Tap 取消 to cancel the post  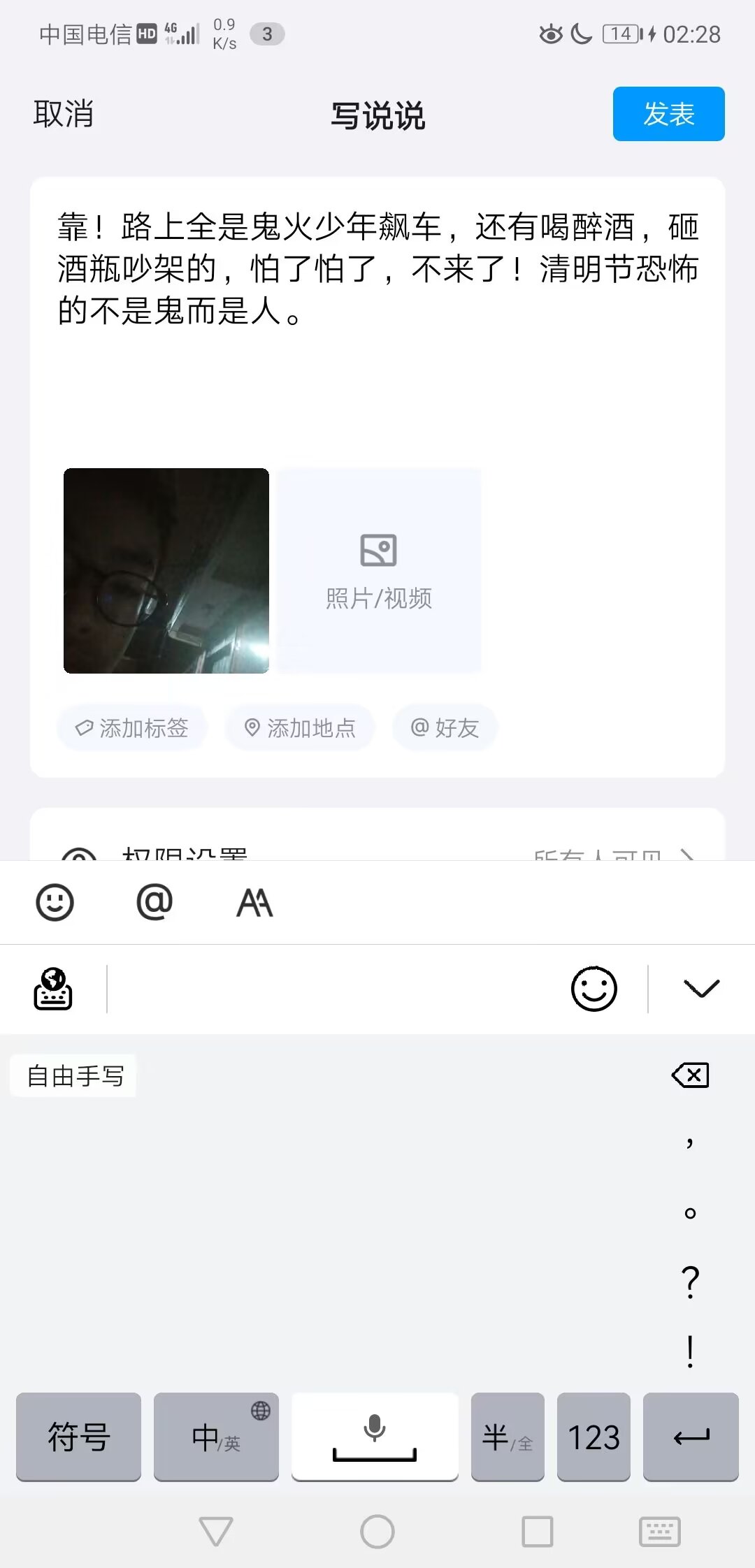[x=64, y=114]
